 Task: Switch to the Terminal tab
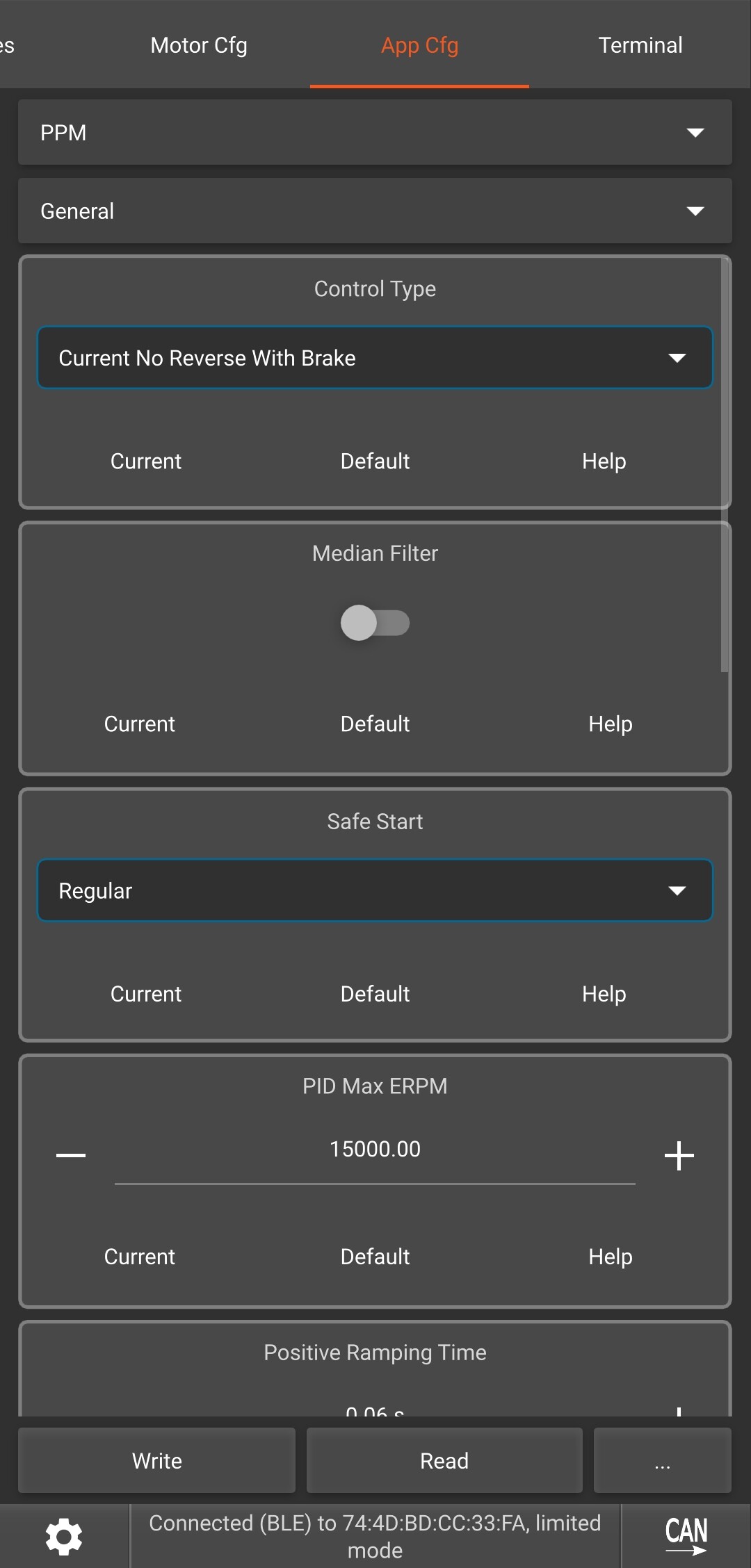click(x=640, y=46)
